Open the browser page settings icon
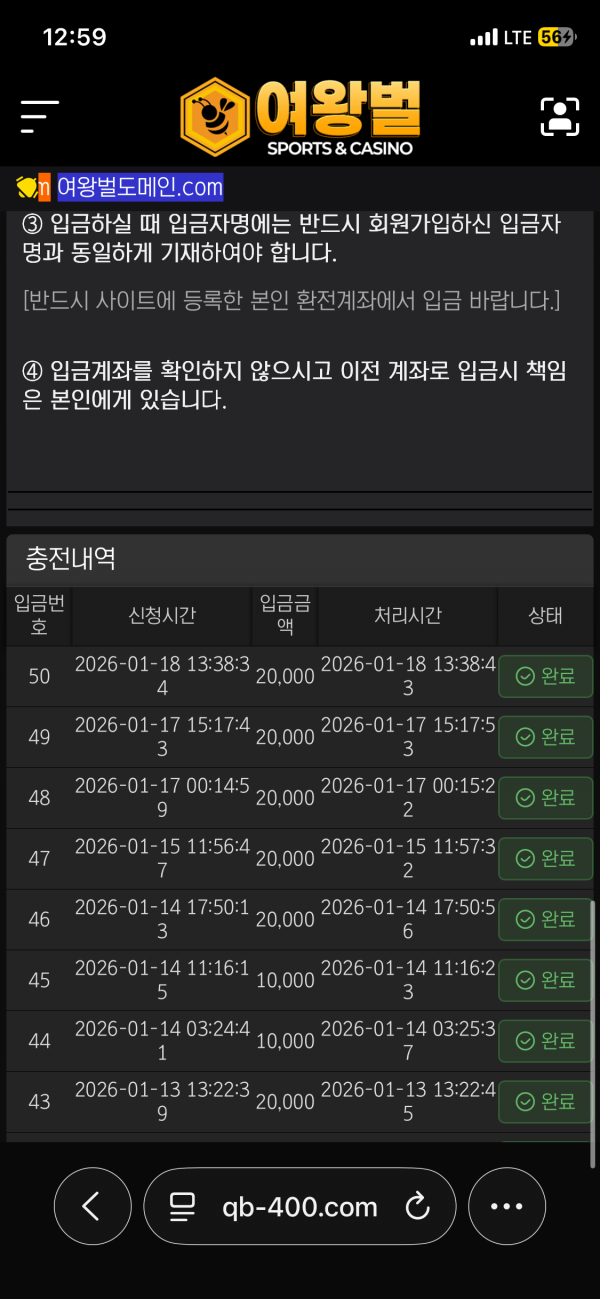Screen dimensions: 600x1299 (x=181, y=1207)
